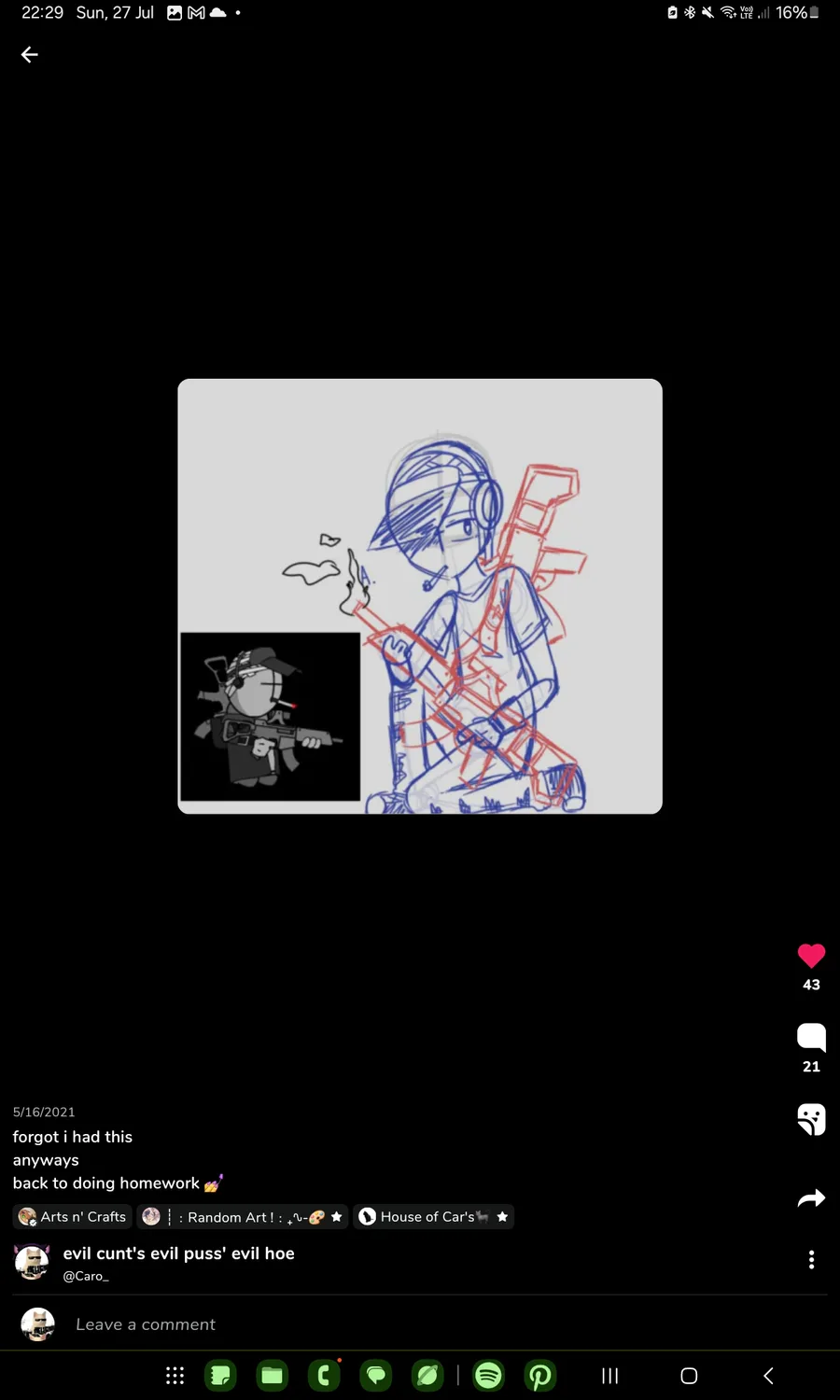Show recent apps from navigation bar
Screen dimensions: 840x1400
point(610,1376)
